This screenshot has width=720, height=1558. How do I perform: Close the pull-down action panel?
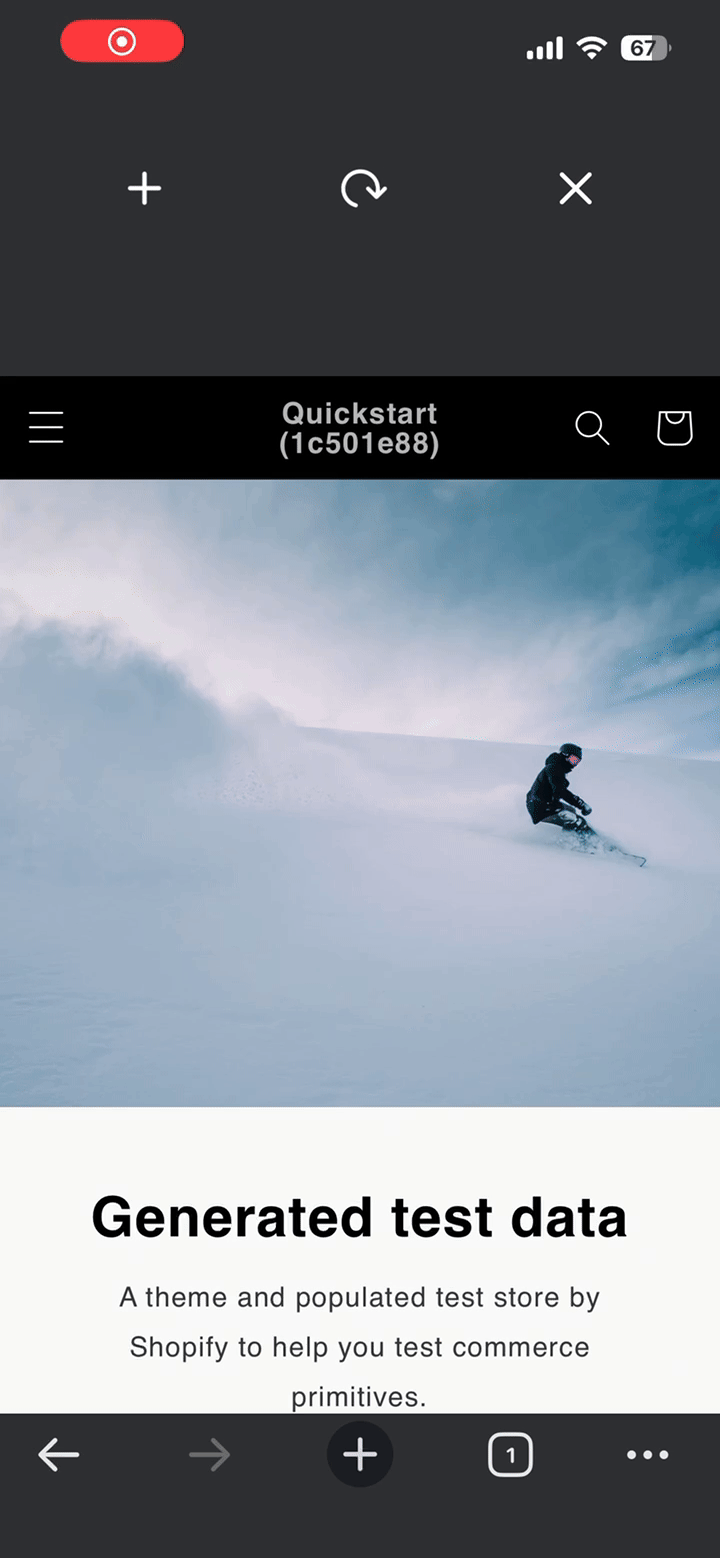[x=575, y=188]
